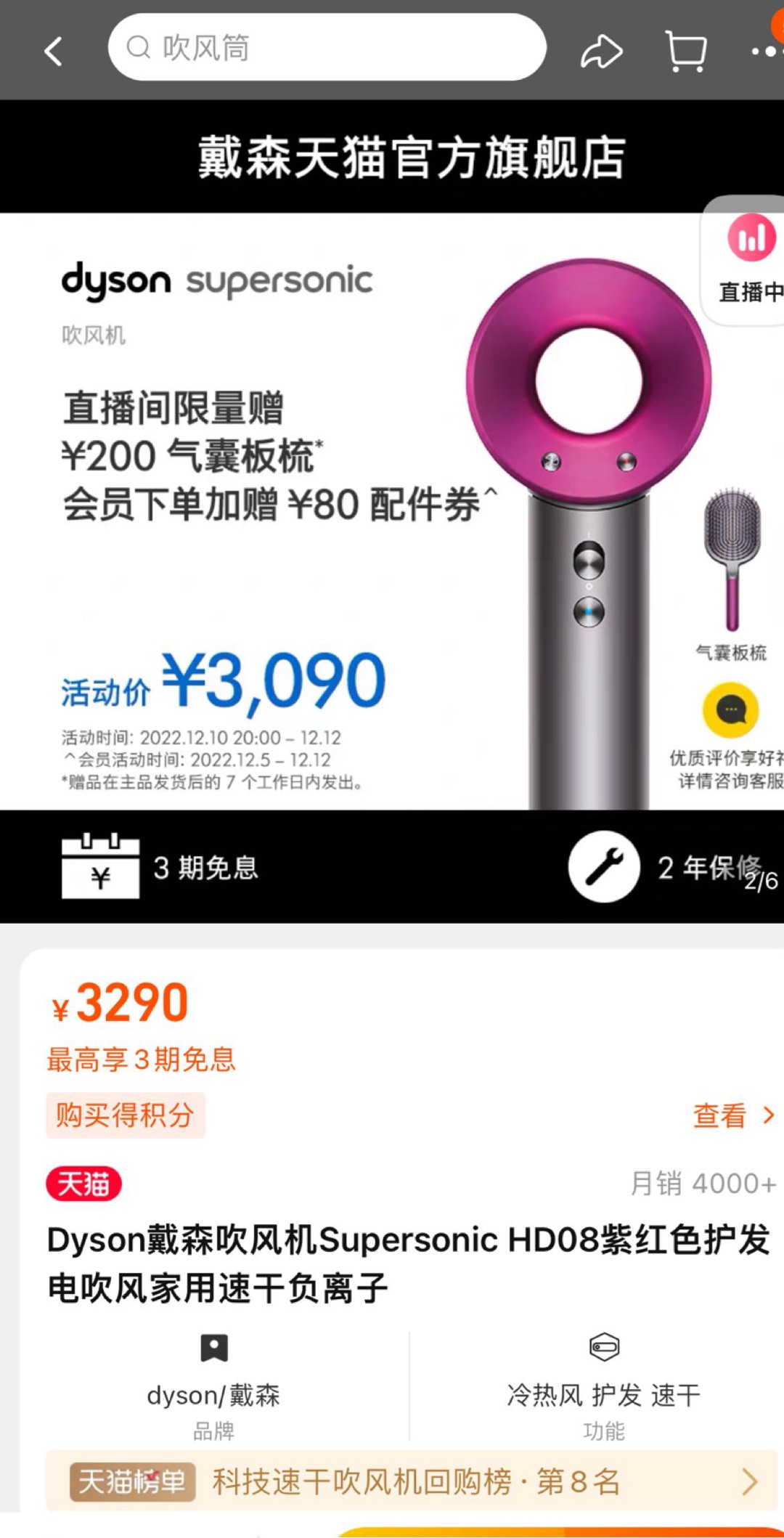Open the 吹风筒 search box
This screenshot has height=1538, width=784.
click(x=327, y=48)
